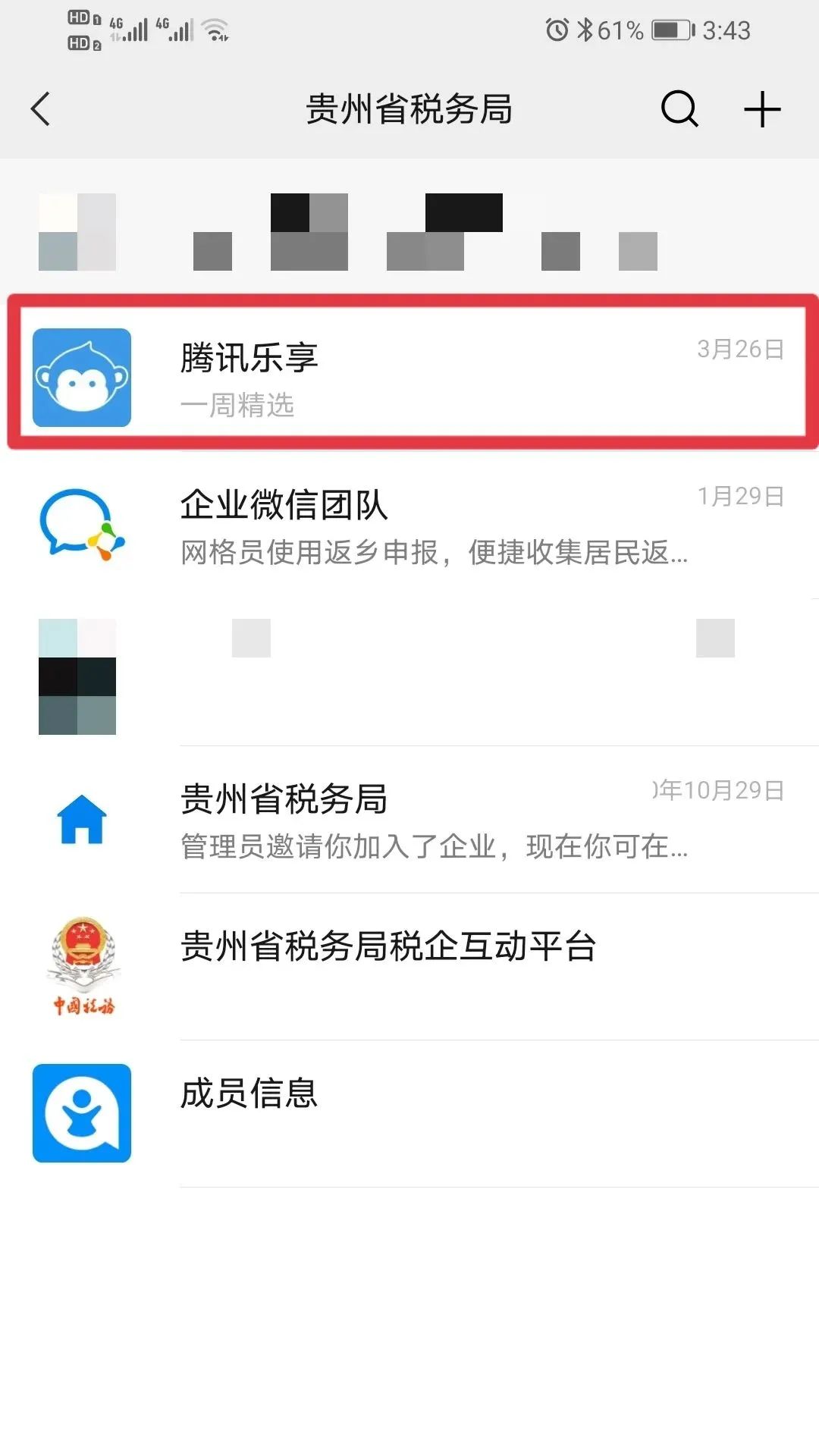819x1456 pixels.
Task: Open the 贵州省税务局 message row
Action: (409, 819)
